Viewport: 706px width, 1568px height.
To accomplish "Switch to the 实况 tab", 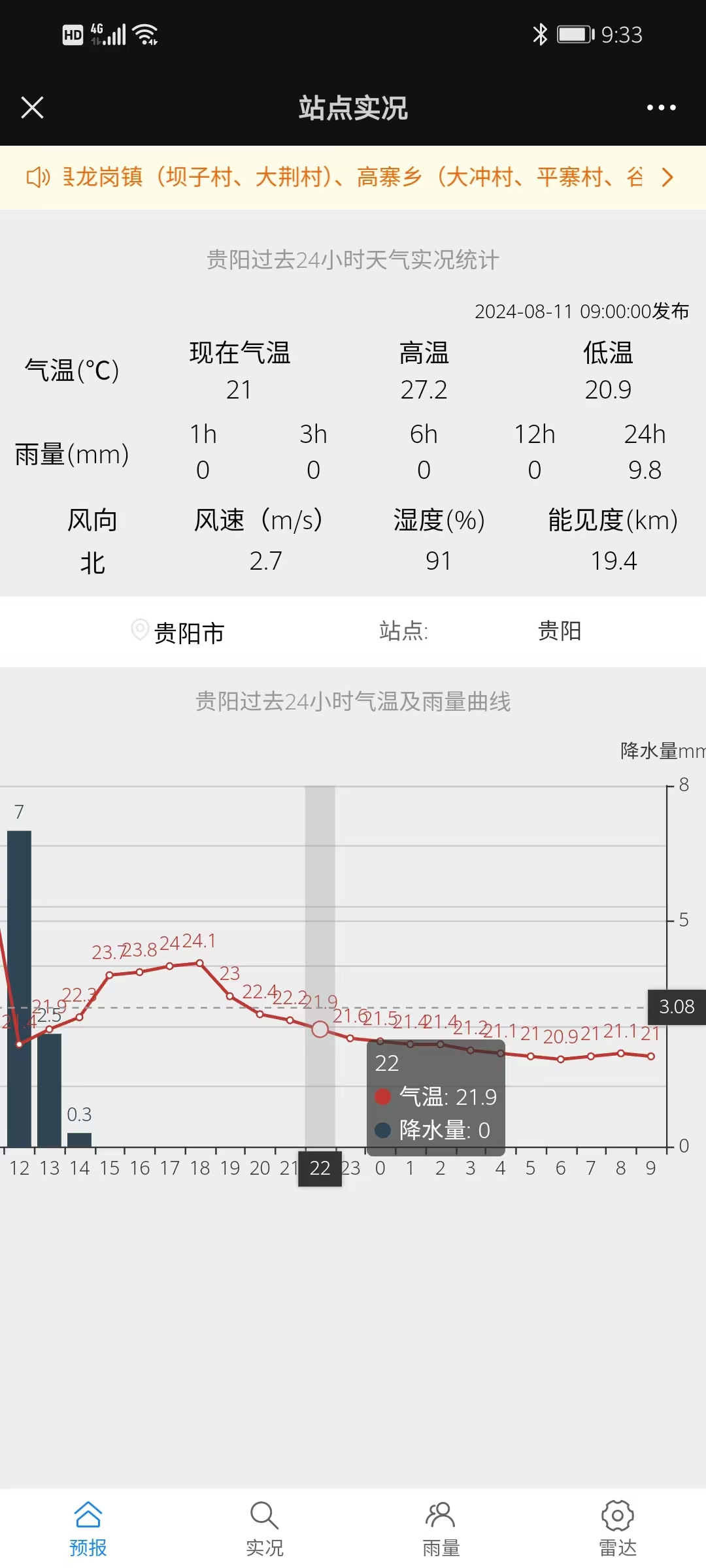I will (x=265, y=1529).
